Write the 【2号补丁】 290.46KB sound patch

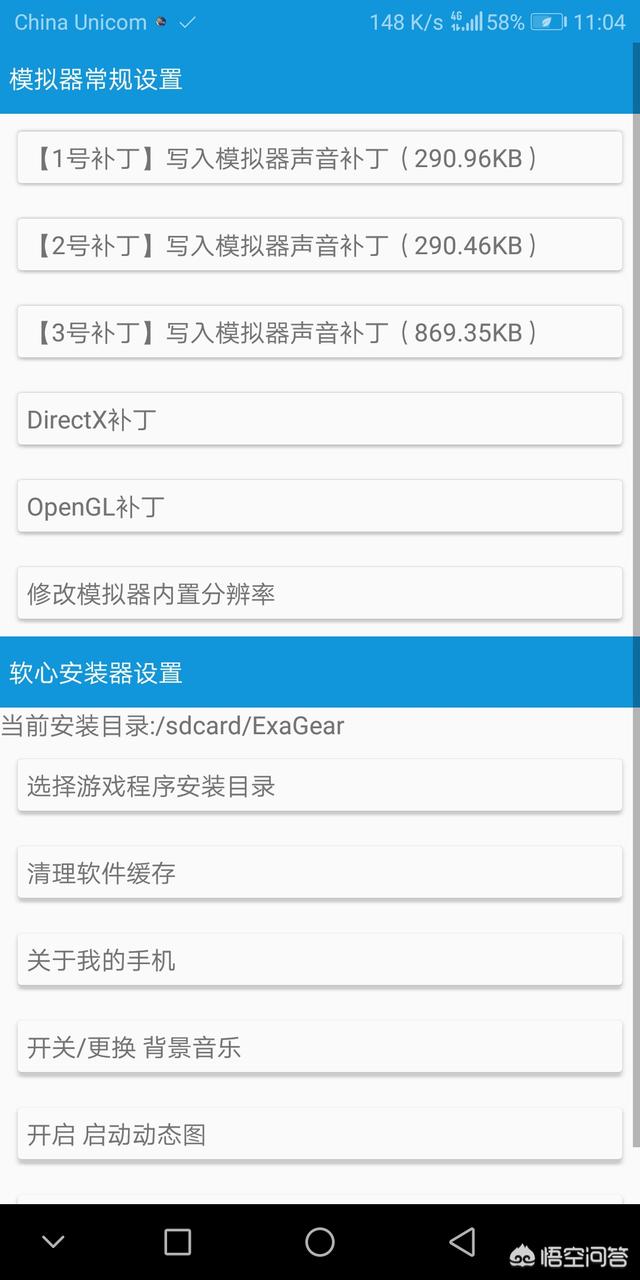(x=320, y=245)
